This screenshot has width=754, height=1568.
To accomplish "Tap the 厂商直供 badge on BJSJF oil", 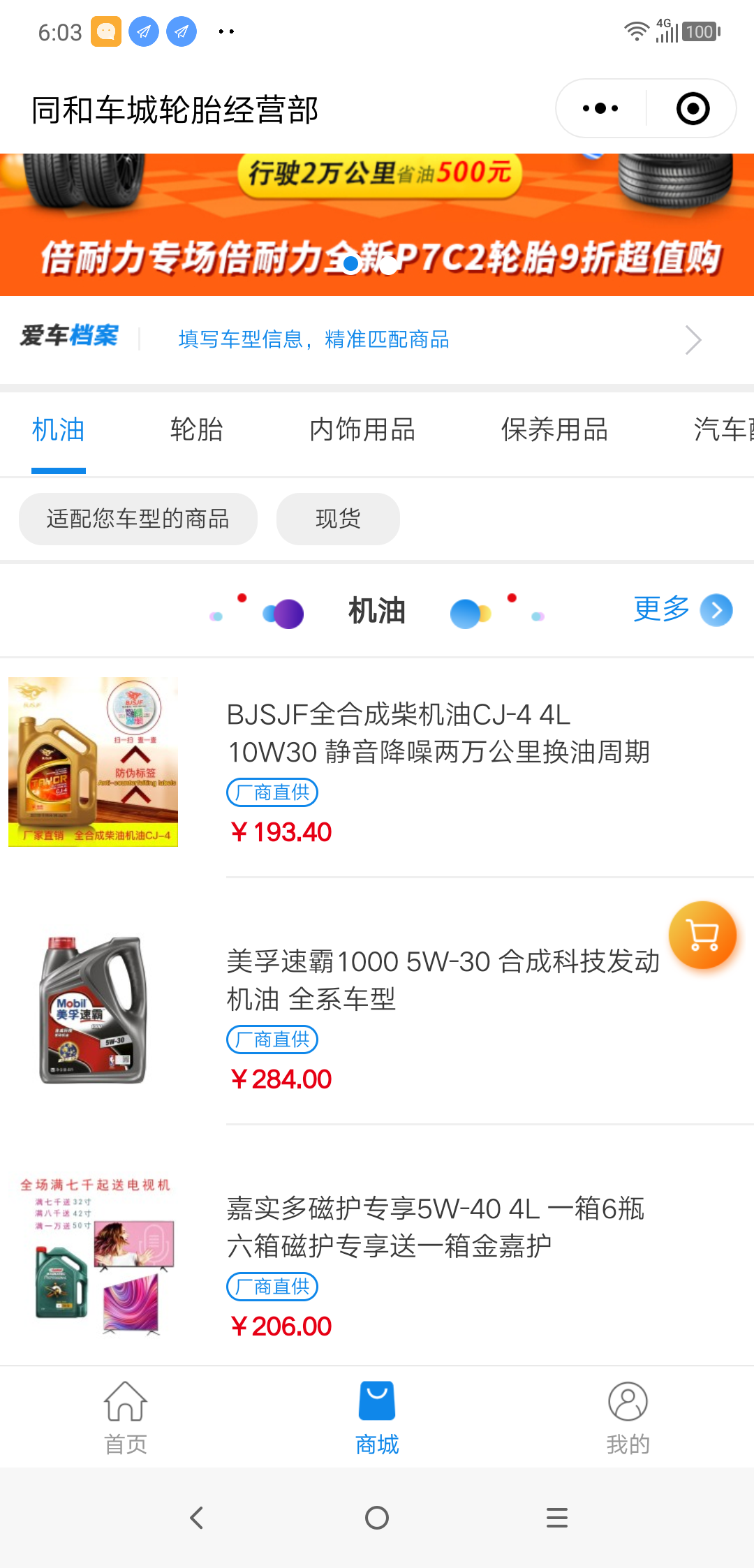I will click(272, 792).
